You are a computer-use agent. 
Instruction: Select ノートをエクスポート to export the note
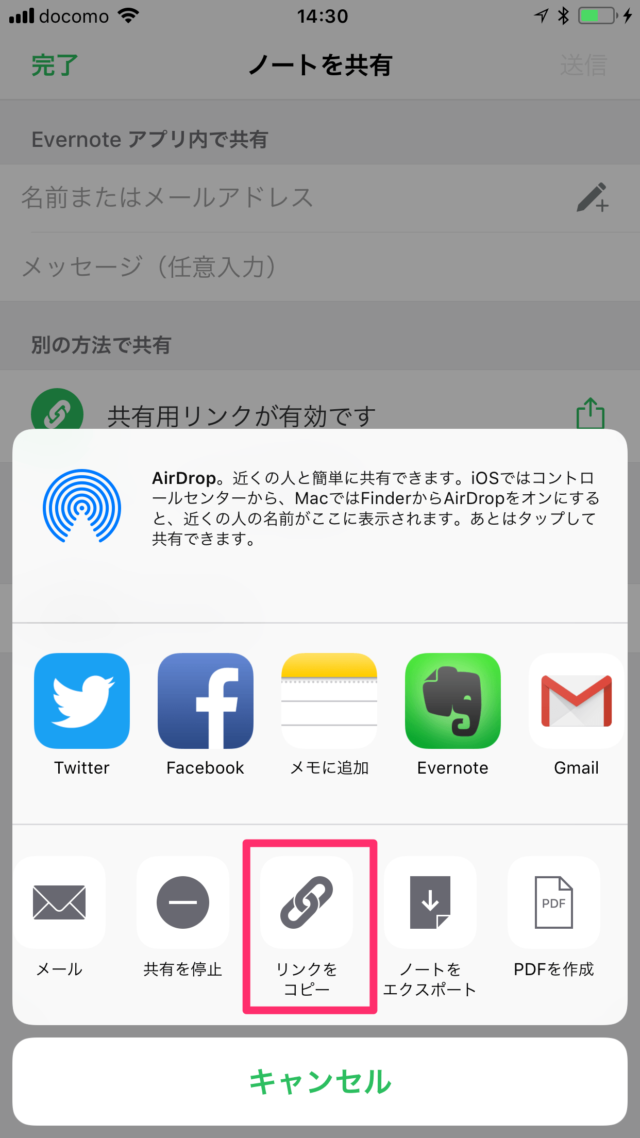[430, 903]
